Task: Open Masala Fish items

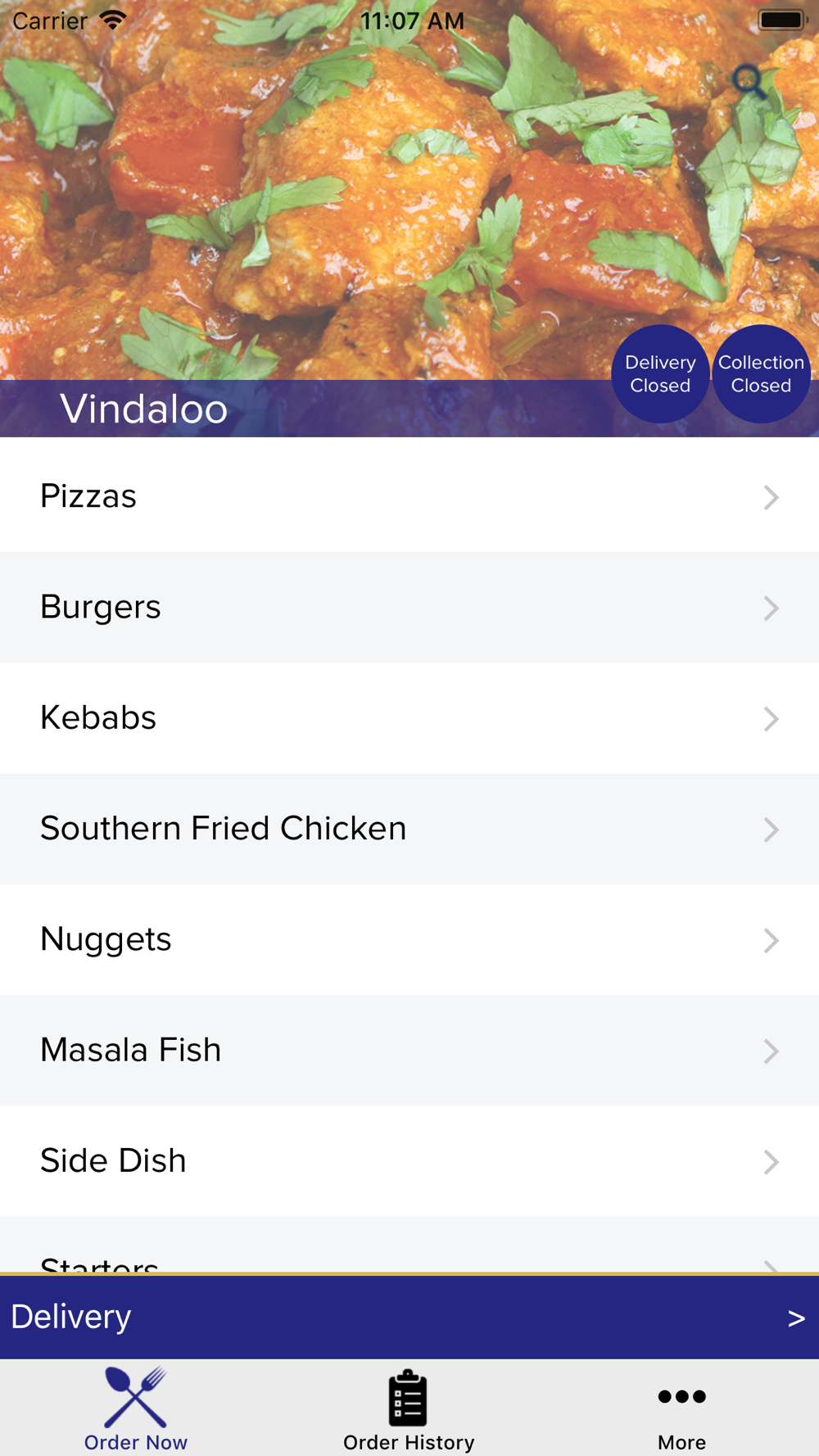Action: pos(409,1050)
